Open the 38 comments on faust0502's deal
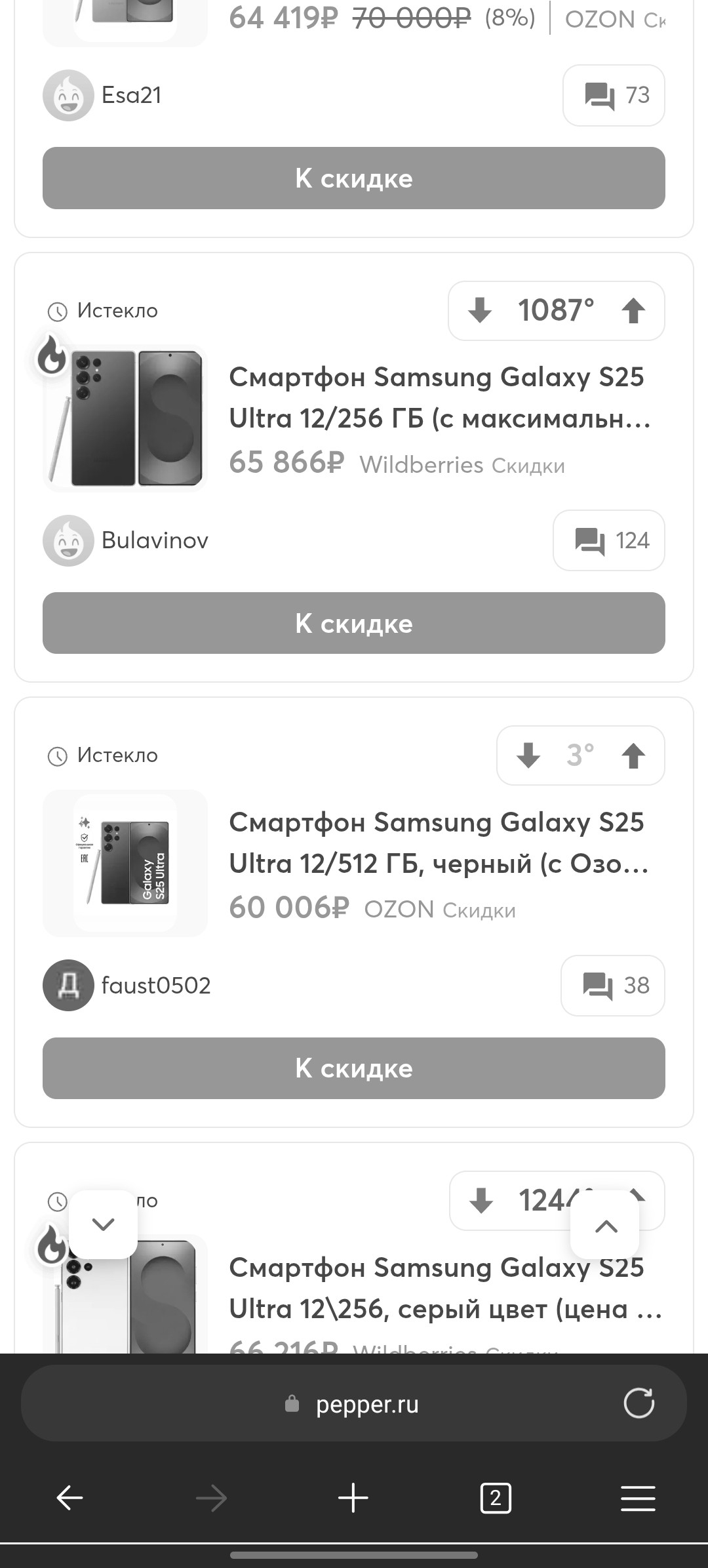This screenshot has width=708, height=1568. click(x=613, y=985)
